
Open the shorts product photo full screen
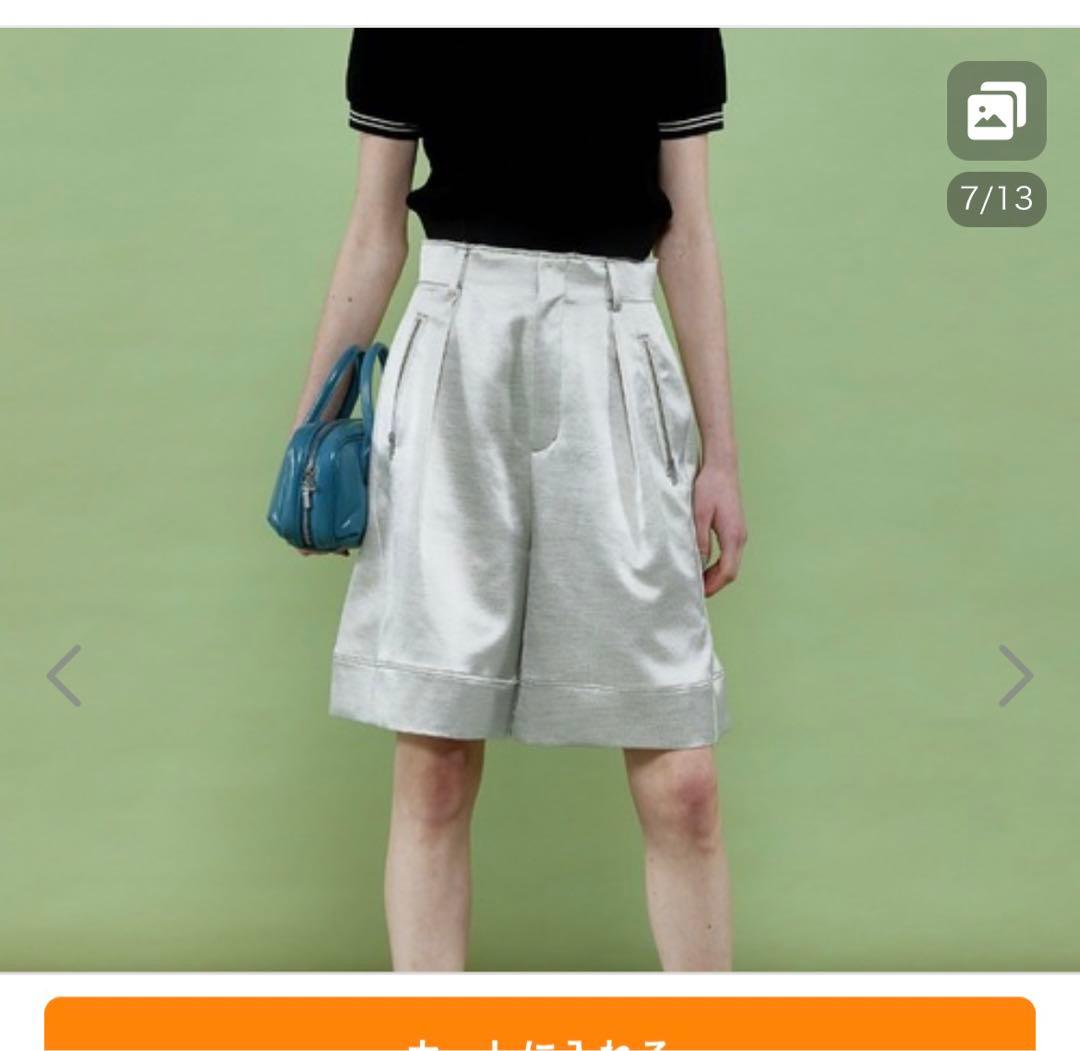(540, 500)
